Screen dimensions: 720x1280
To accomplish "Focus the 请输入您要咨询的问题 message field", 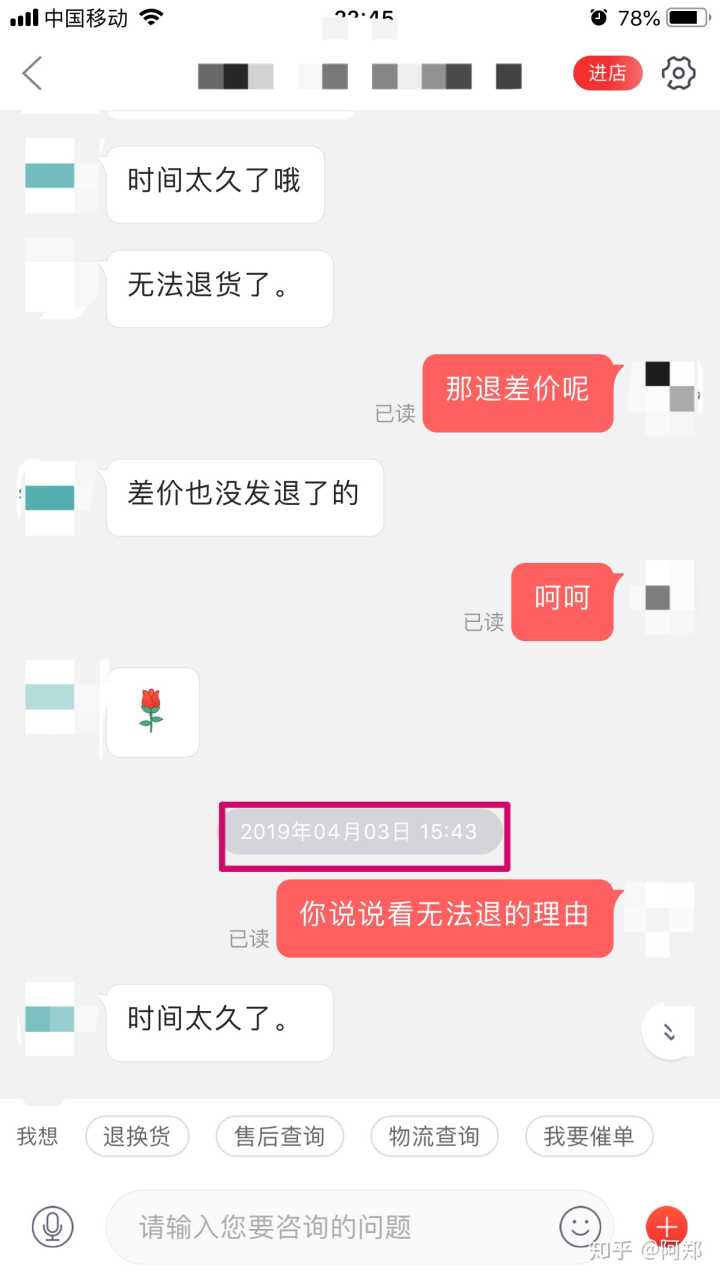I will [x=330, y=1226].
